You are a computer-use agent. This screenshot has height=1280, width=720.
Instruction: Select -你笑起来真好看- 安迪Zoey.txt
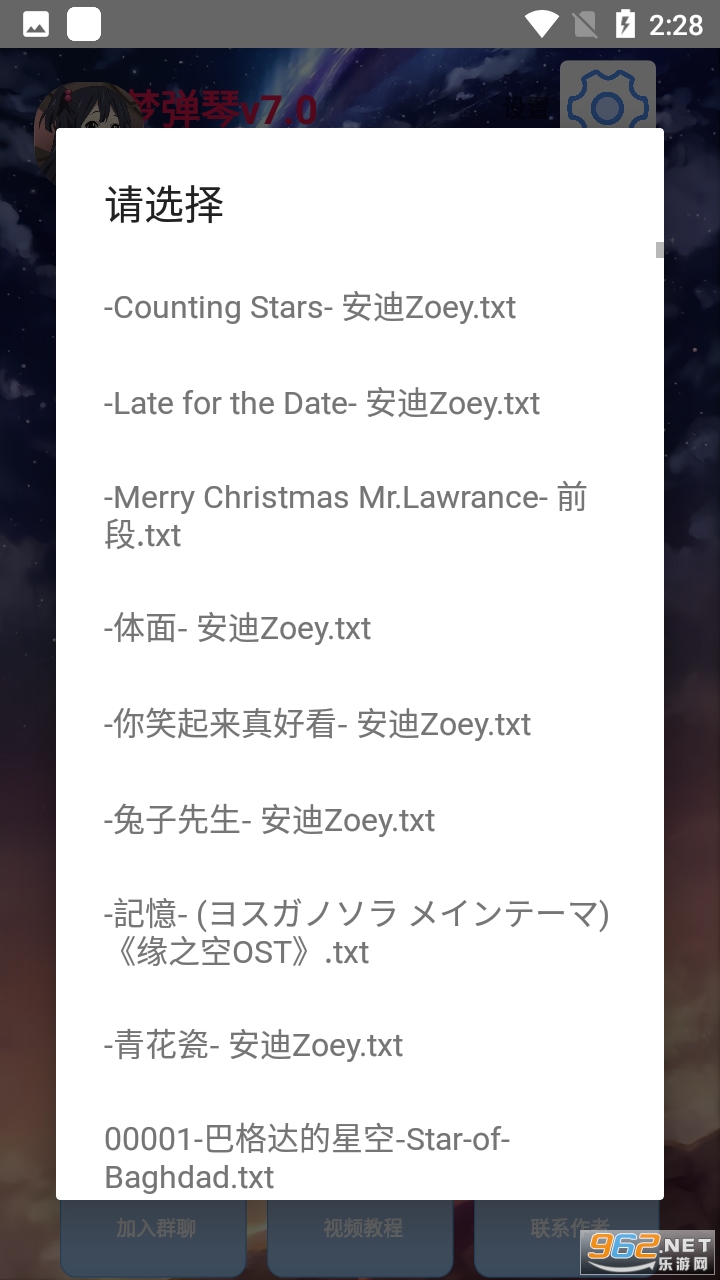318,724
